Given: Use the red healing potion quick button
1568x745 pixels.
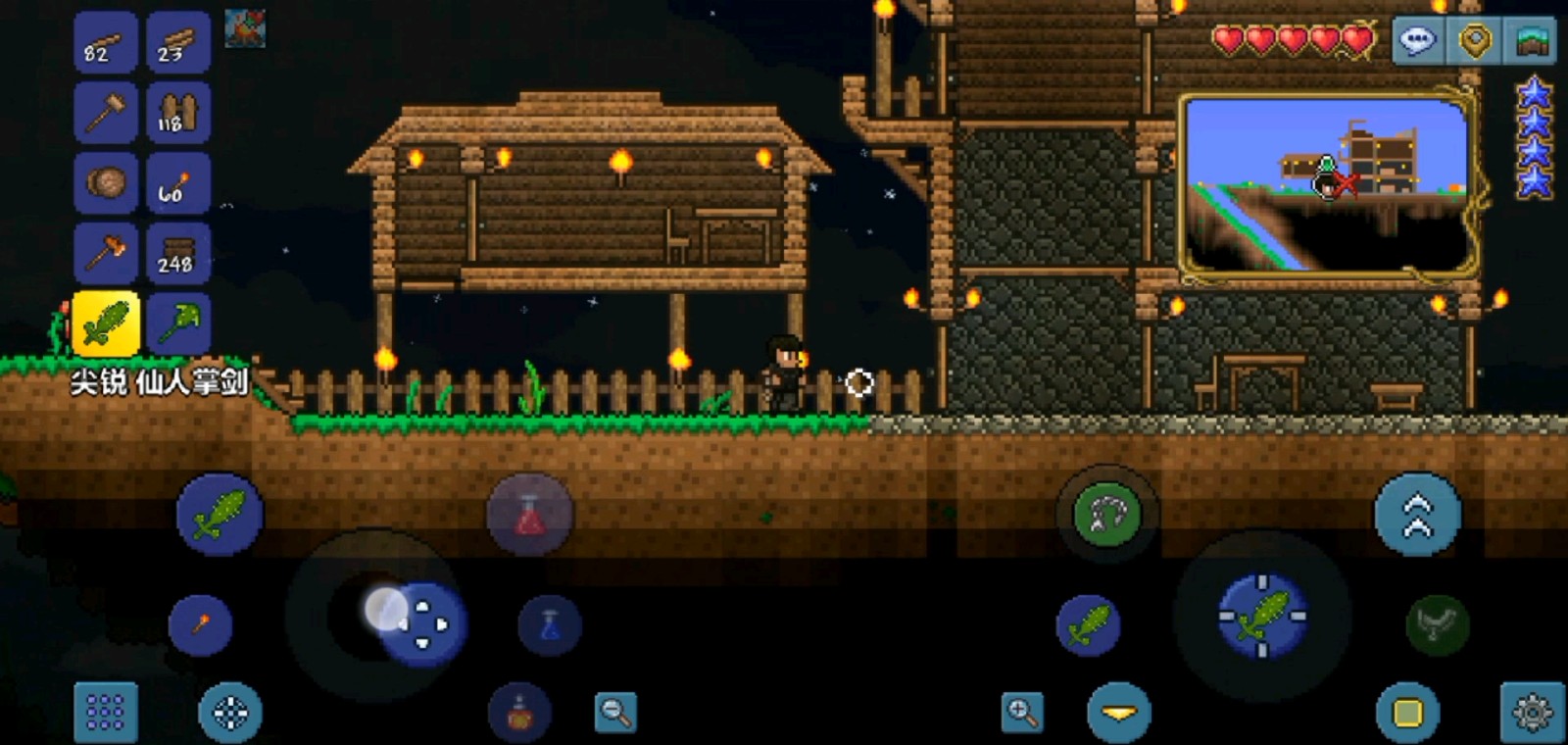Looking at the screenshot, I should [529, 516].
